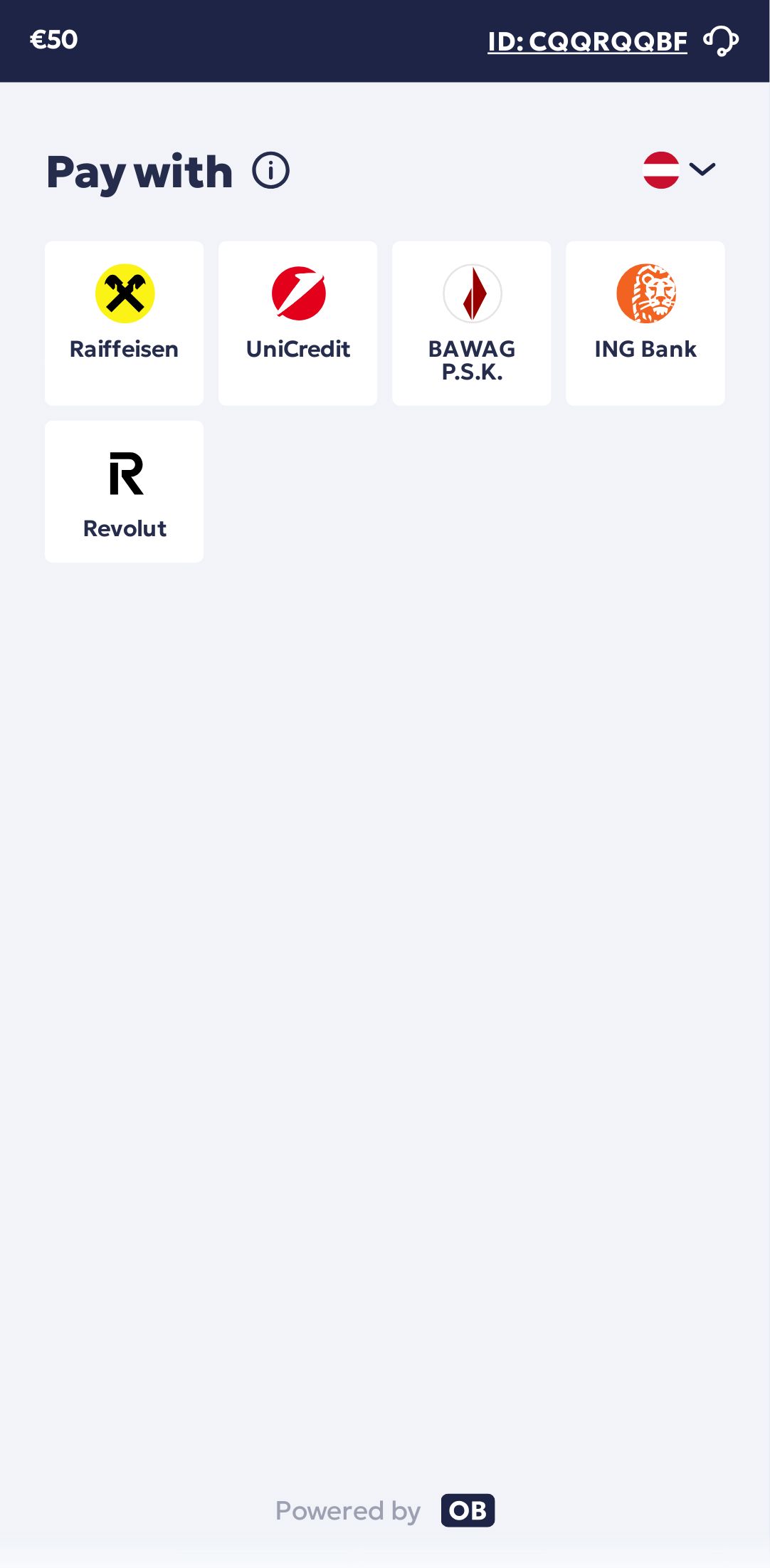Image resolution: width=770 pixels, height=1568 pixels.
Task: Tap the ID: CQQRQQBF link
Action: [x=587, y=41]
